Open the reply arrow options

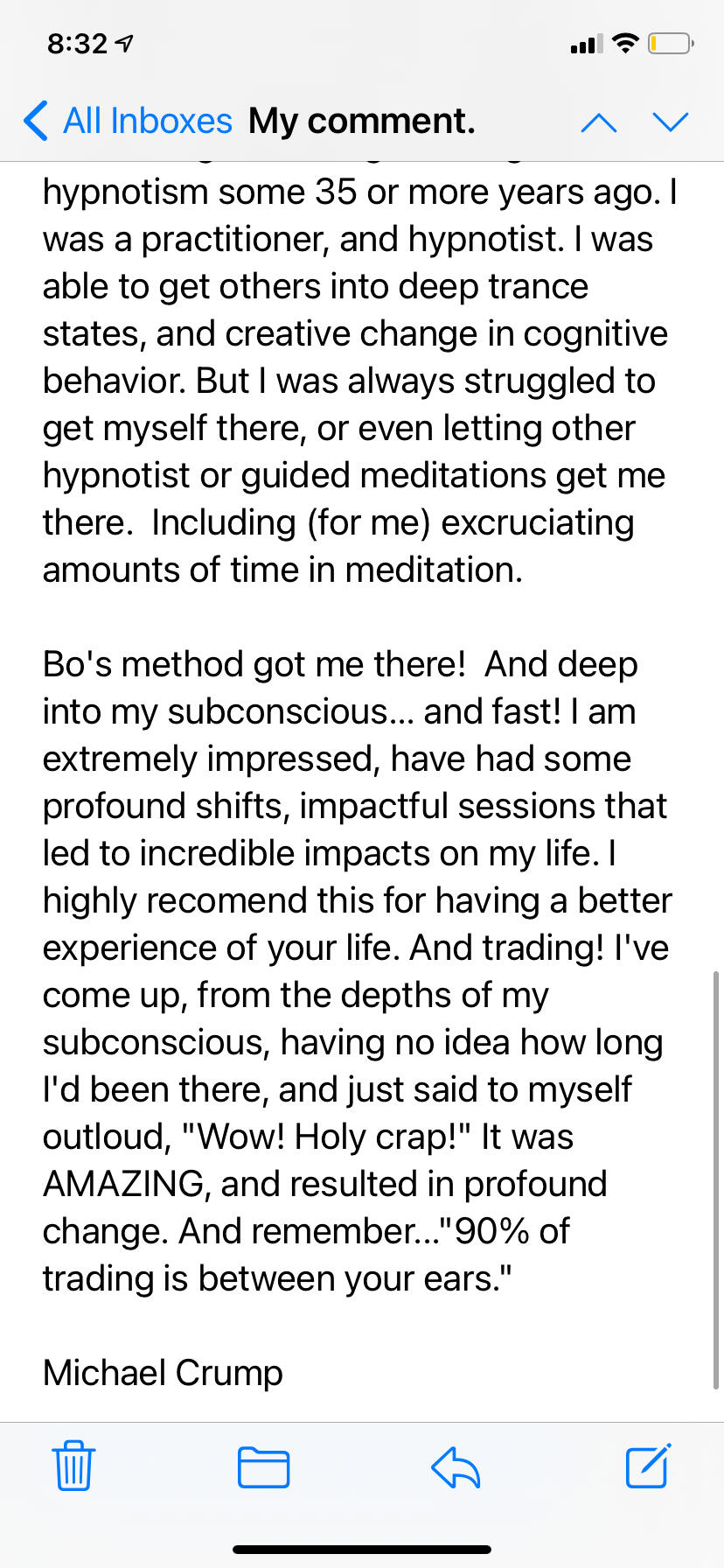tap(456, 1467)
